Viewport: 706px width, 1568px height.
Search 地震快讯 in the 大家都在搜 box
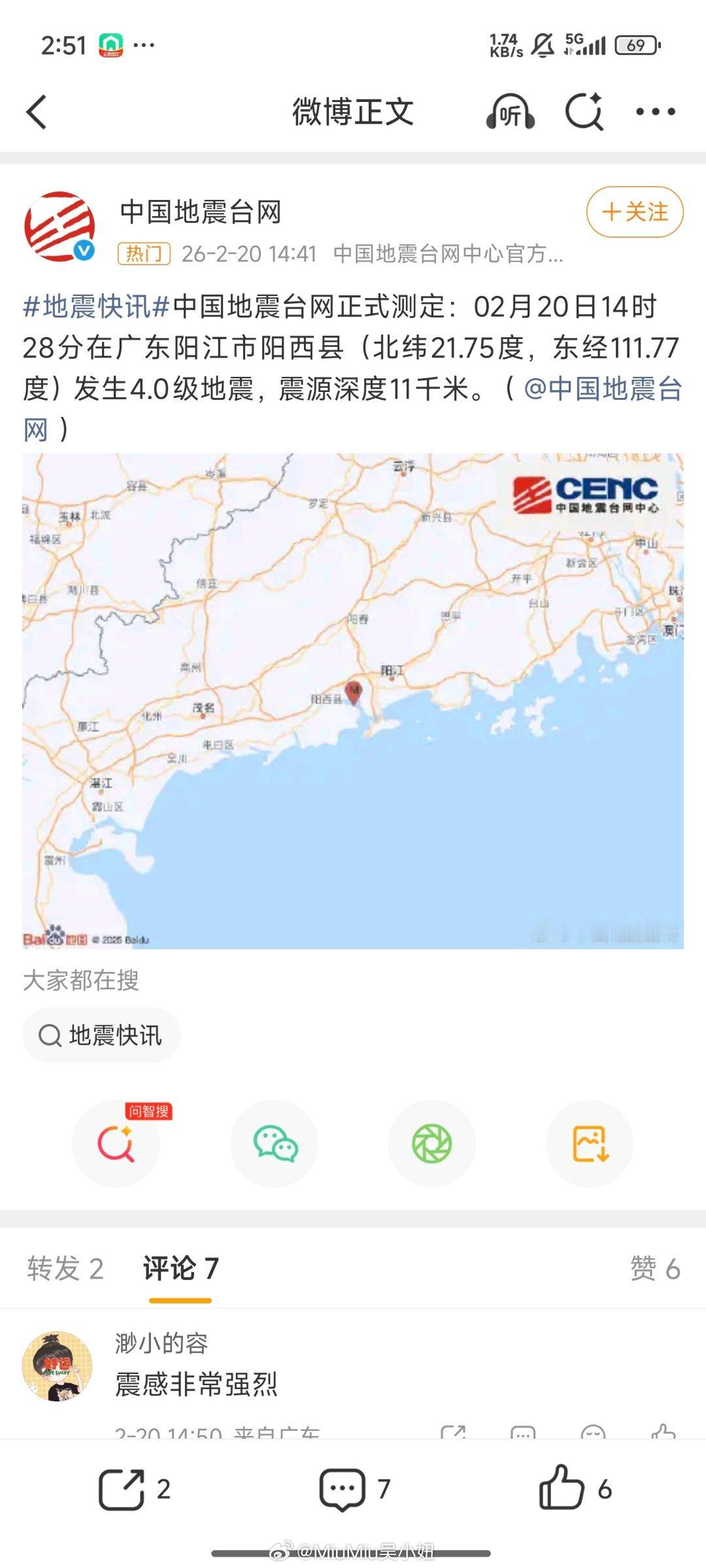(101, 1035)
